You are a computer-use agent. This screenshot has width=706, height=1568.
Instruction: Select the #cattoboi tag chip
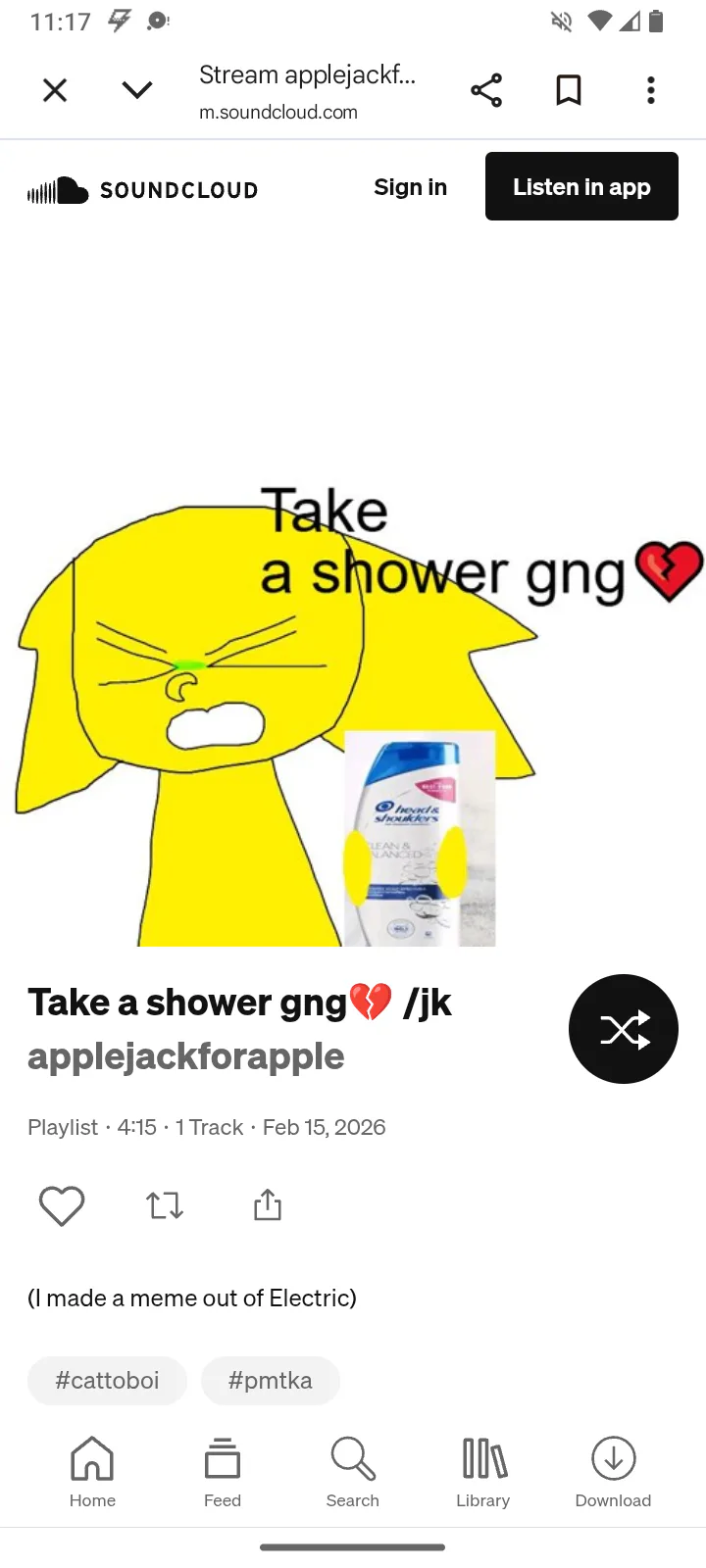tap(107, 1381)
